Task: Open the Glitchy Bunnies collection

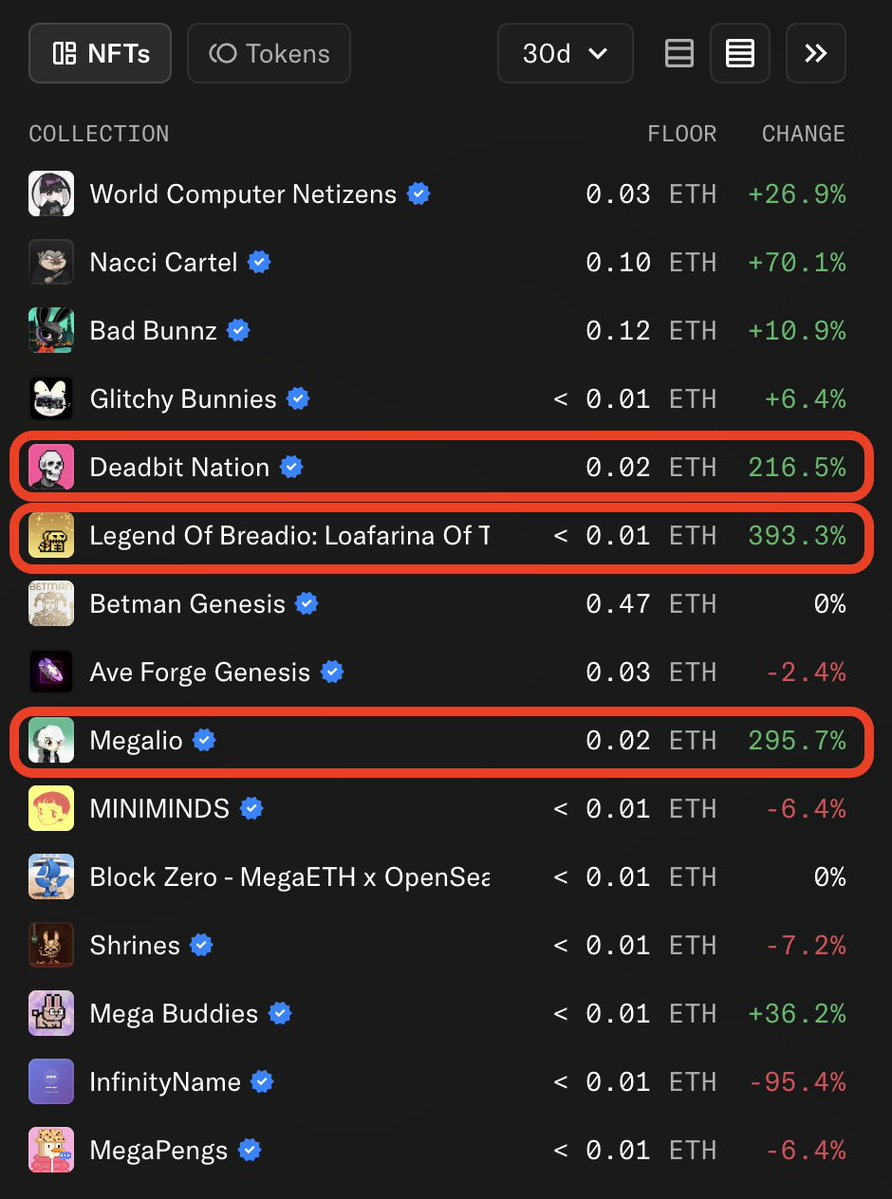Action: tap(183, 399)
